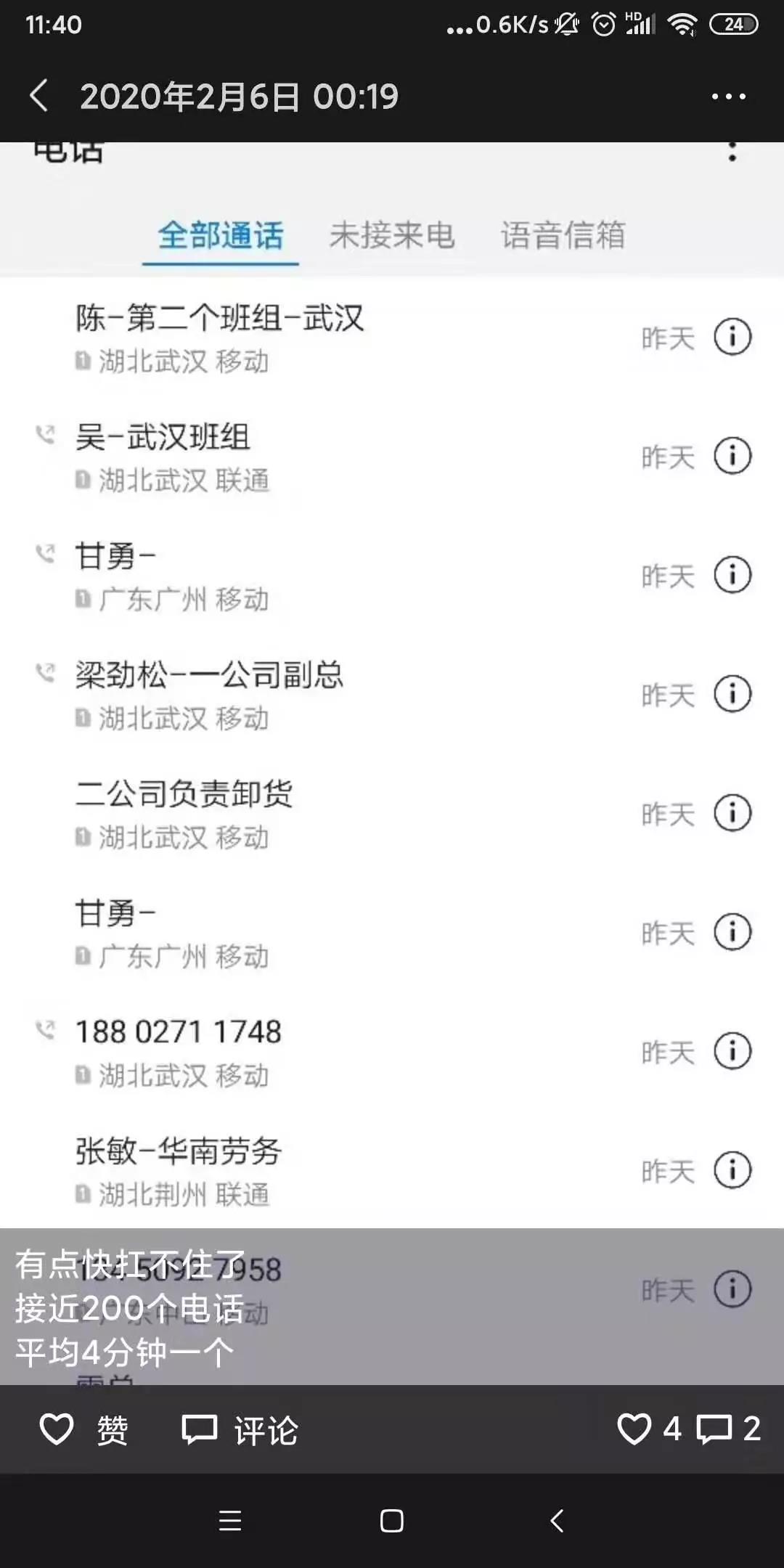Tap the system home button
This screenshot has width=784, height=1568.
tap(392, 1520)
